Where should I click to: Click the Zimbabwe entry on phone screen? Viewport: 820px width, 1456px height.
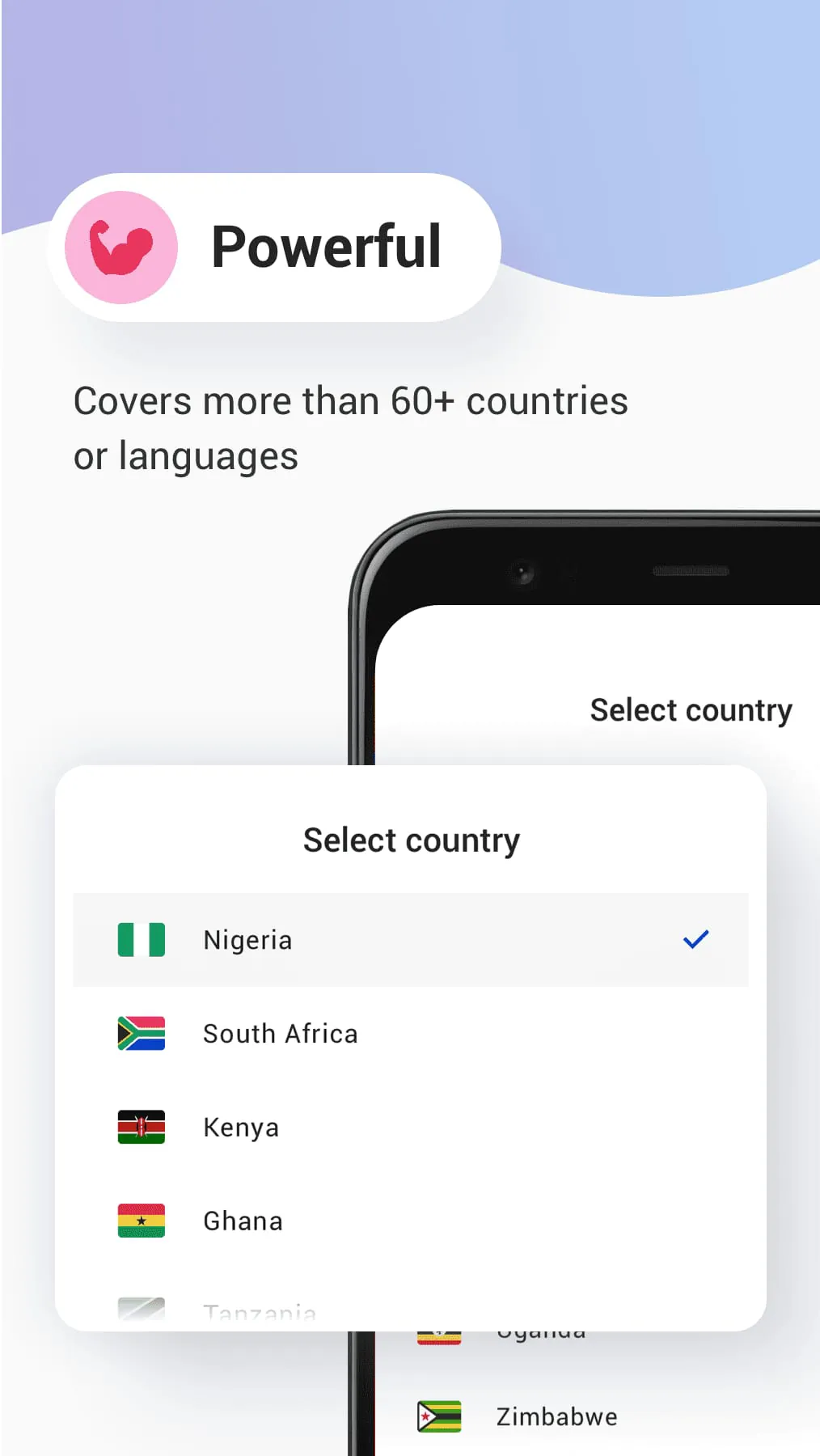[555, 1416]
